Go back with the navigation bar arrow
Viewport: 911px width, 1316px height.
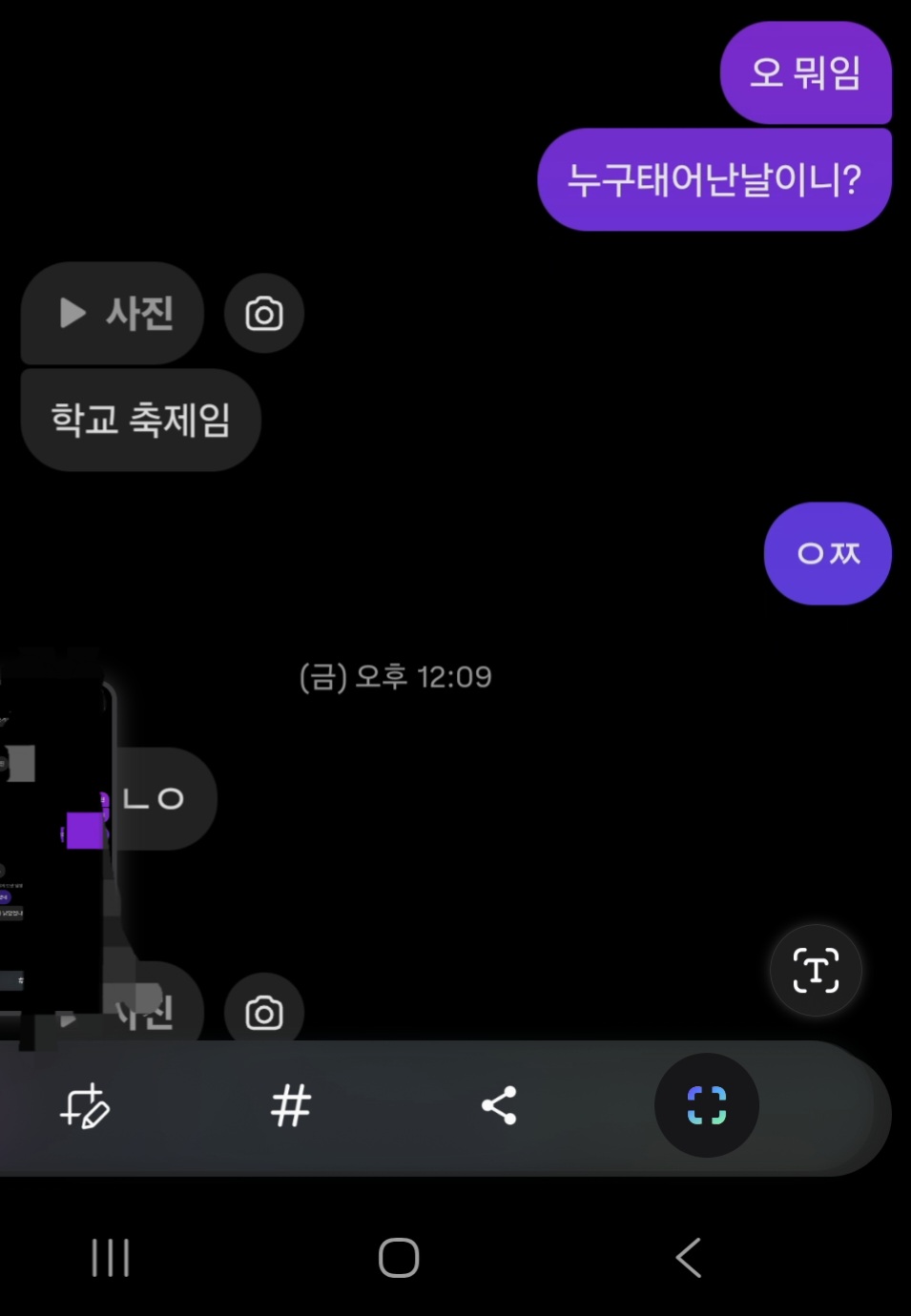[689, 1258]
